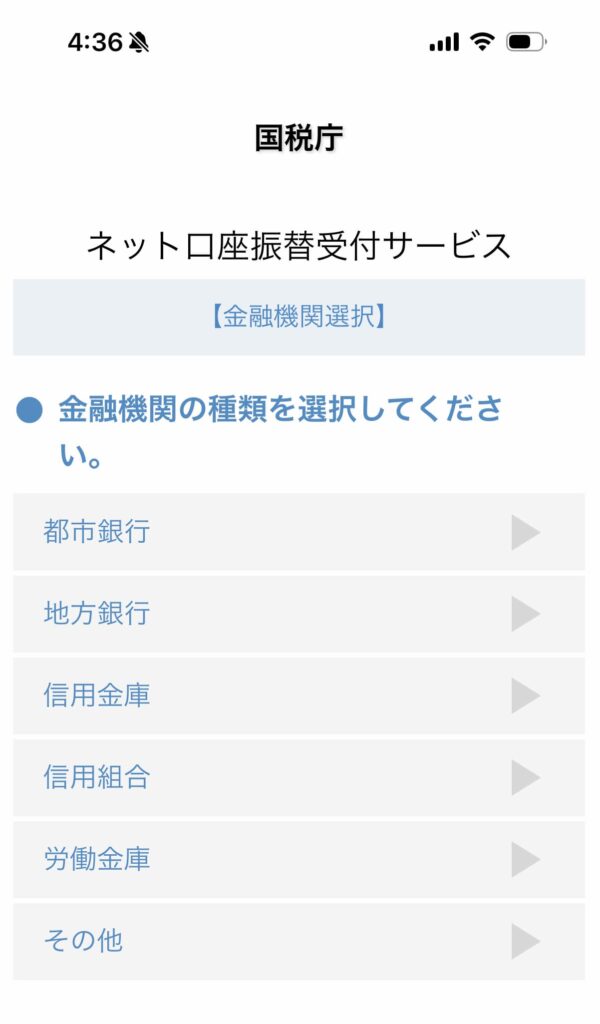Viewport: 600px width, 1024px height.
Task: Select 都市銀行 as the institution type
Action: (x=298, y=532)
